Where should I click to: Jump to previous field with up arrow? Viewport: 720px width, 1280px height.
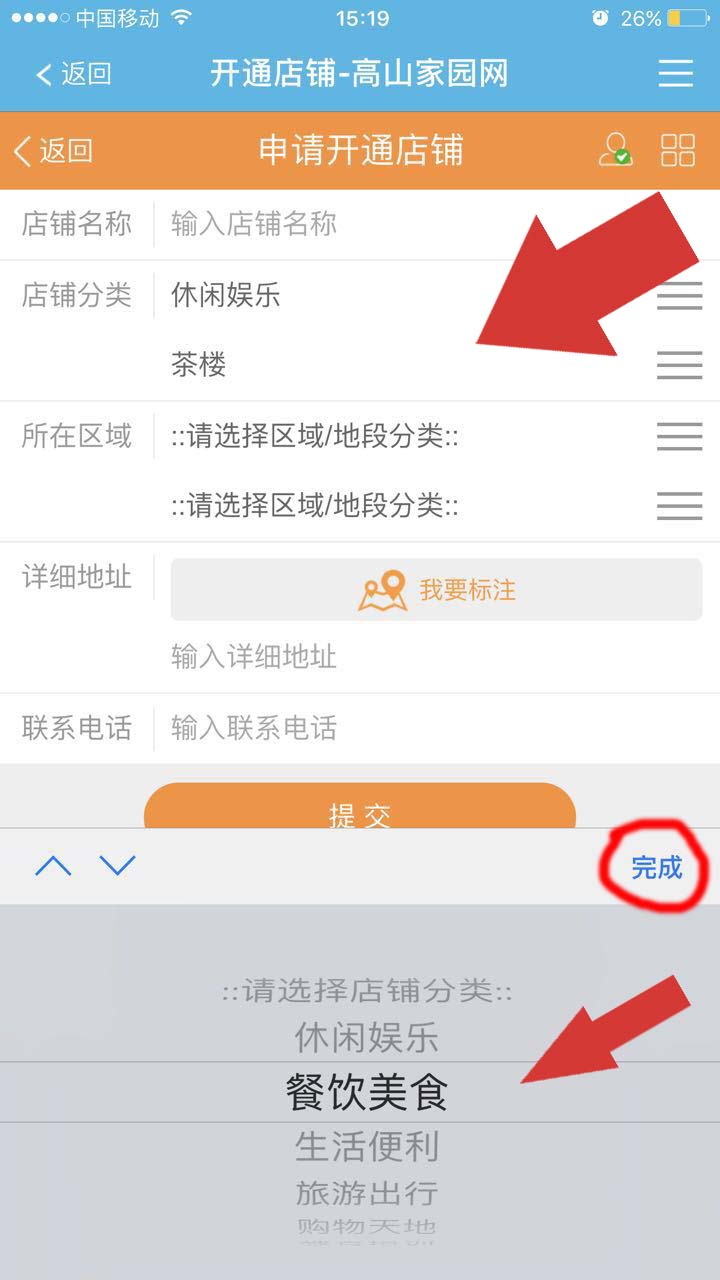point(53,866)
